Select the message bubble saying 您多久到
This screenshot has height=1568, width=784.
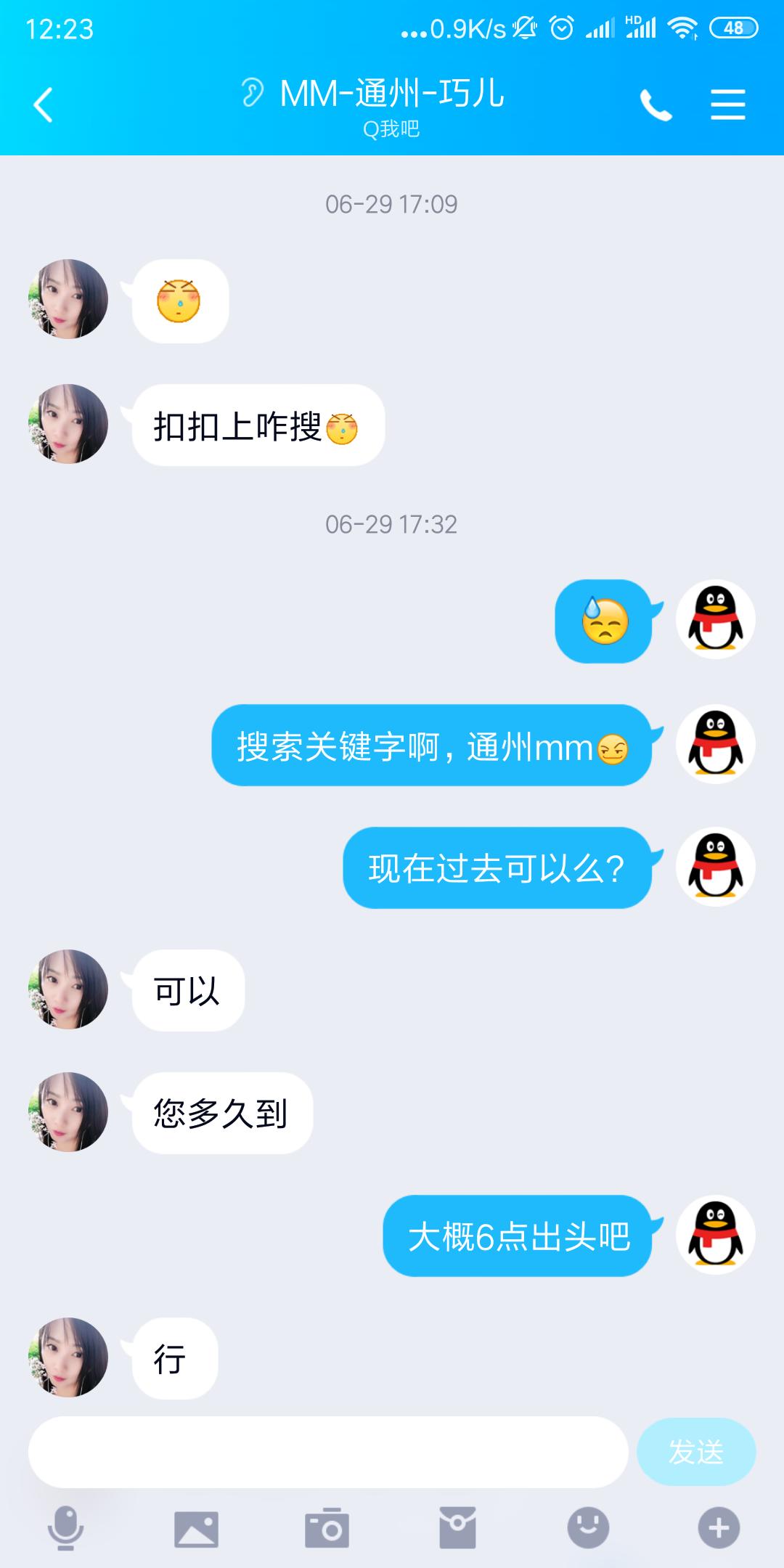point(221,1111)
